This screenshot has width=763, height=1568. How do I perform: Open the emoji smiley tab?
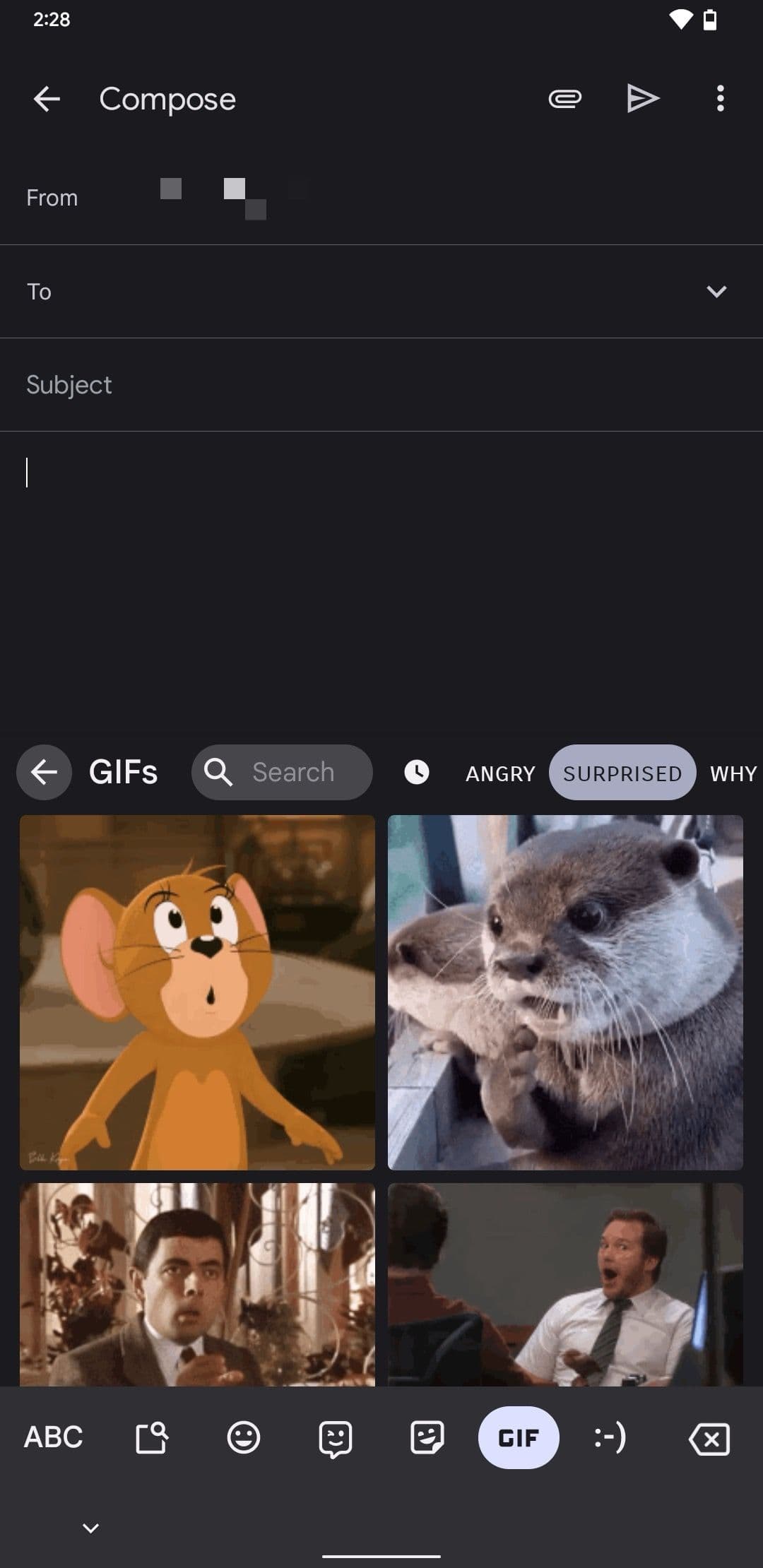point(244,1437)
